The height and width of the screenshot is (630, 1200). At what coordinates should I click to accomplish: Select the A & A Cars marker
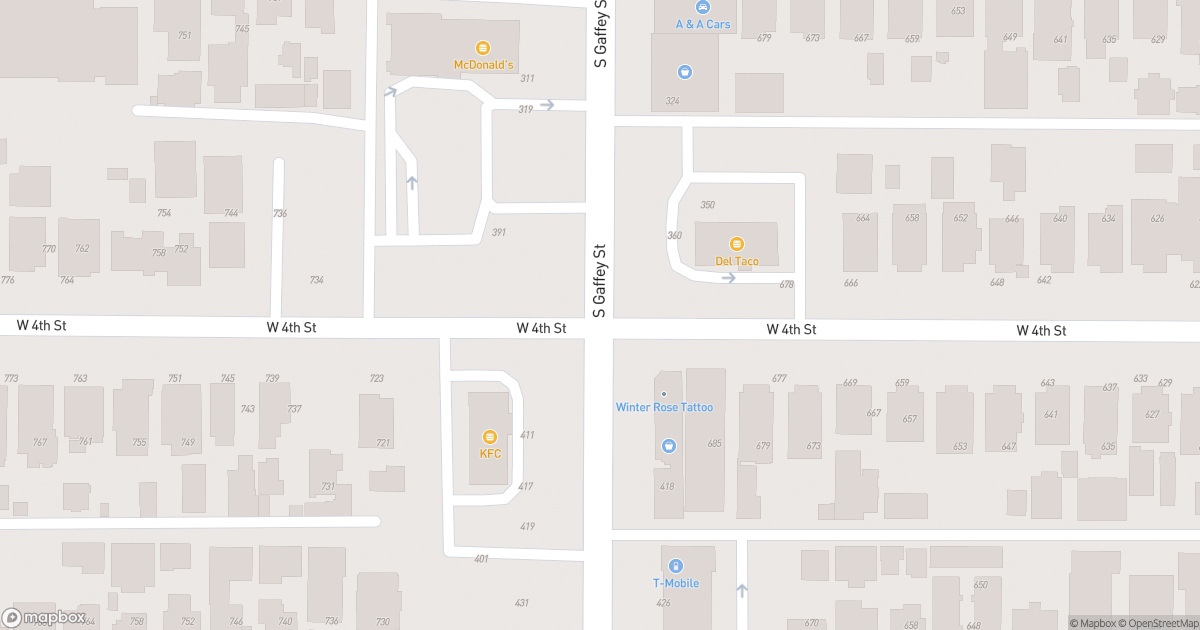click(703, 8)
